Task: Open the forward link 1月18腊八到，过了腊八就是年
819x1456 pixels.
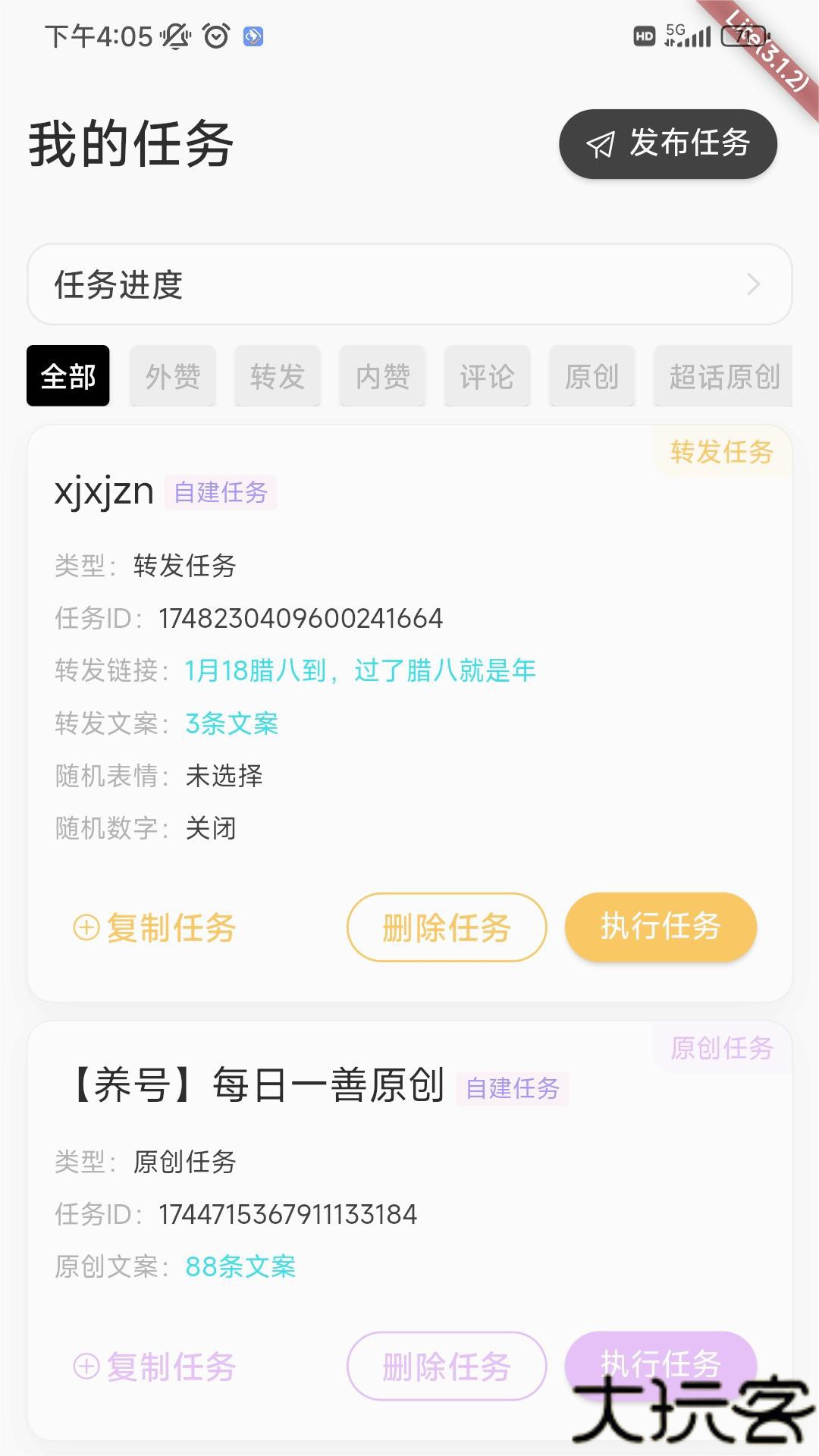Action: [359, 670]
